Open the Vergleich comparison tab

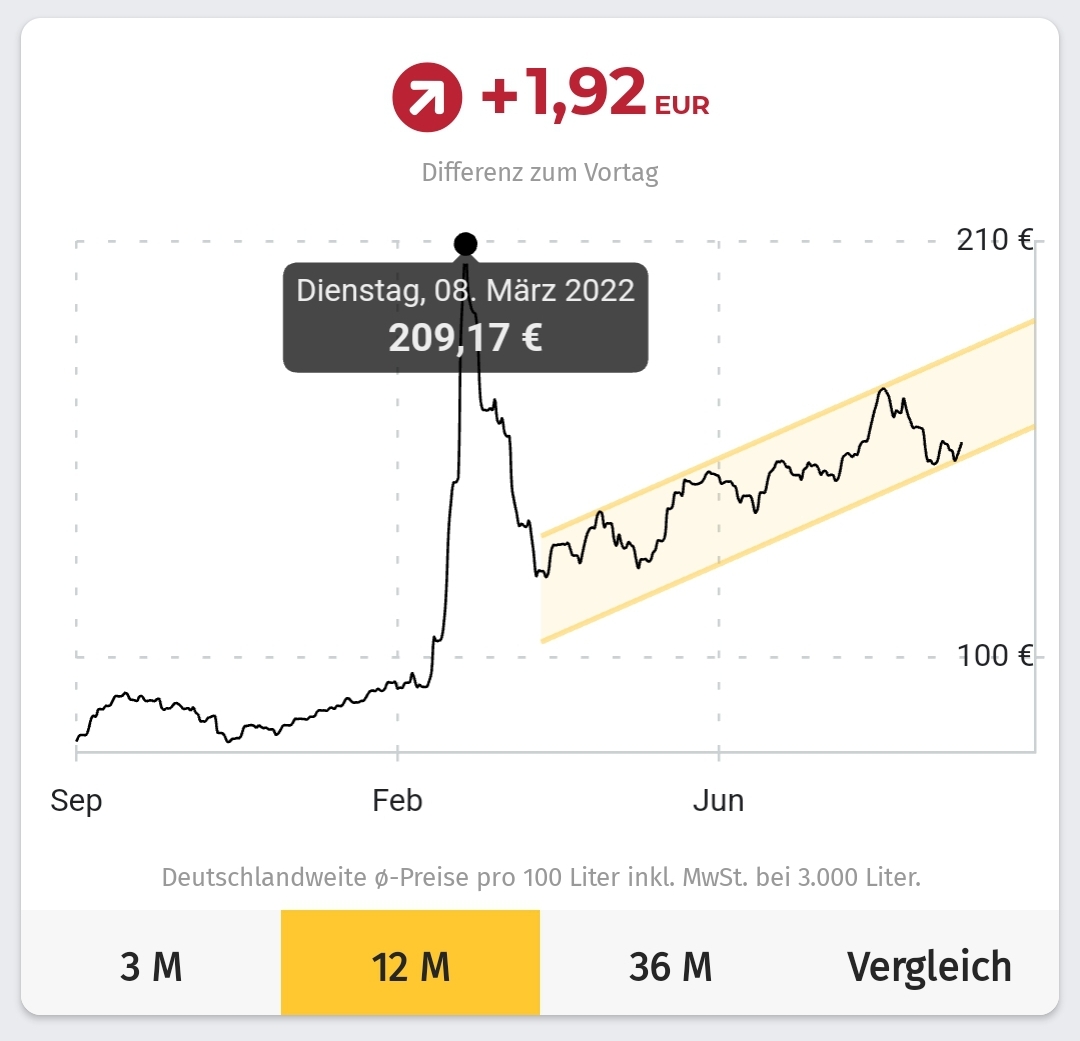[x=929, y=966]
